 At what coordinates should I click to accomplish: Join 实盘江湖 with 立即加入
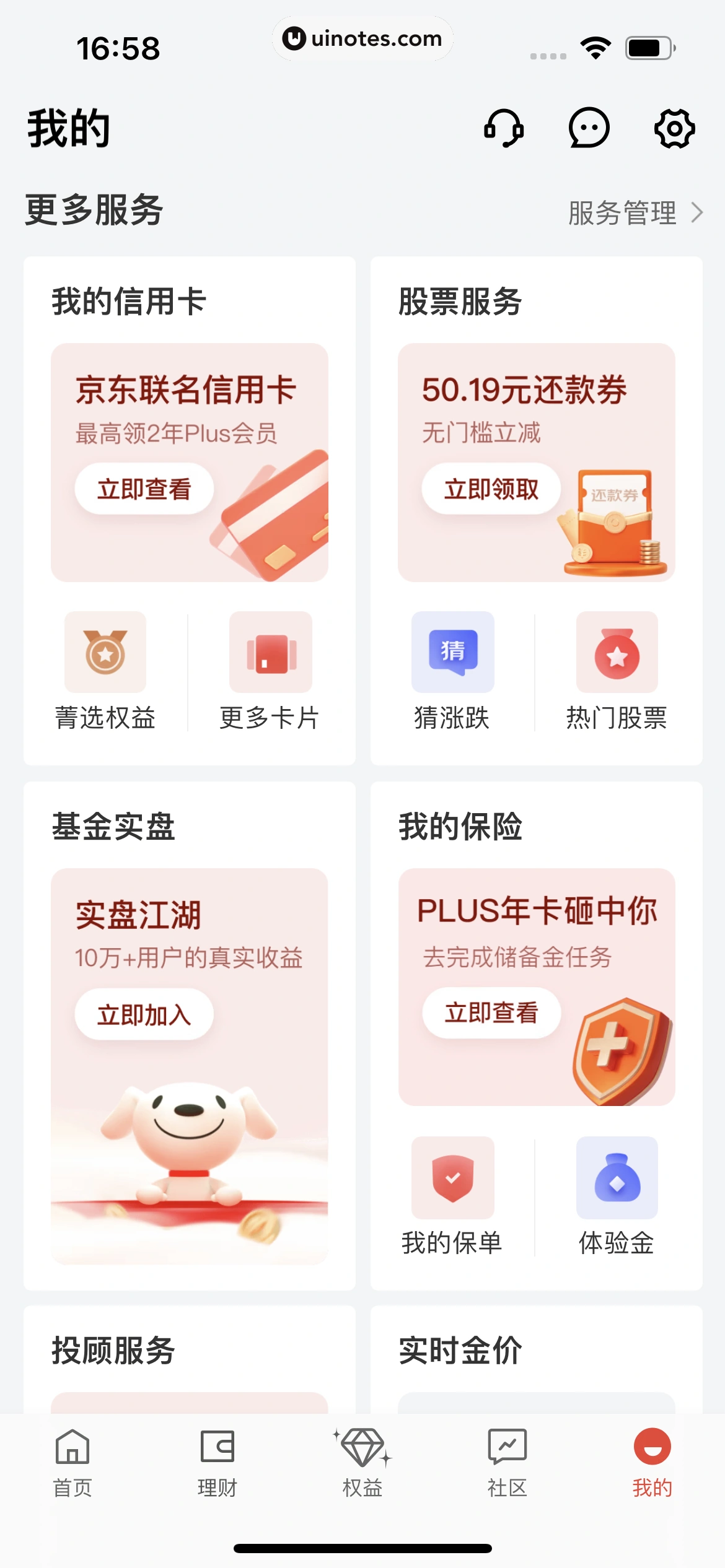144,1015
